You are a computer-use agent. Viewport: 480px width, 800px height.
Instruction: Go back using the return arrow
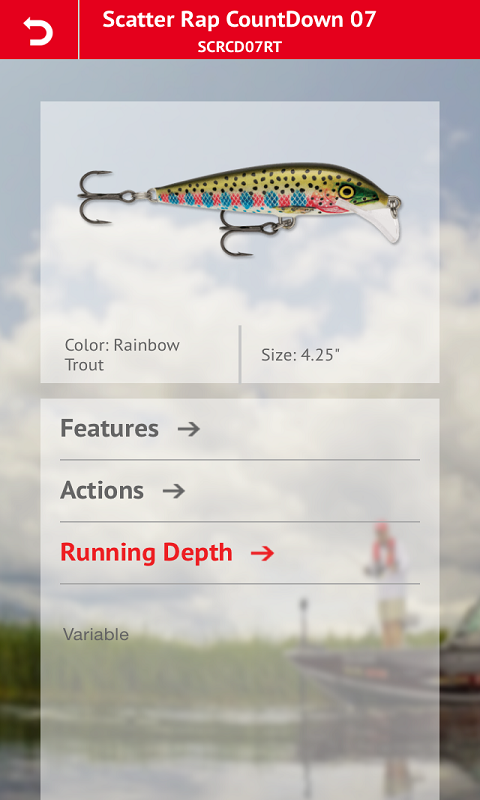[38, 30]
